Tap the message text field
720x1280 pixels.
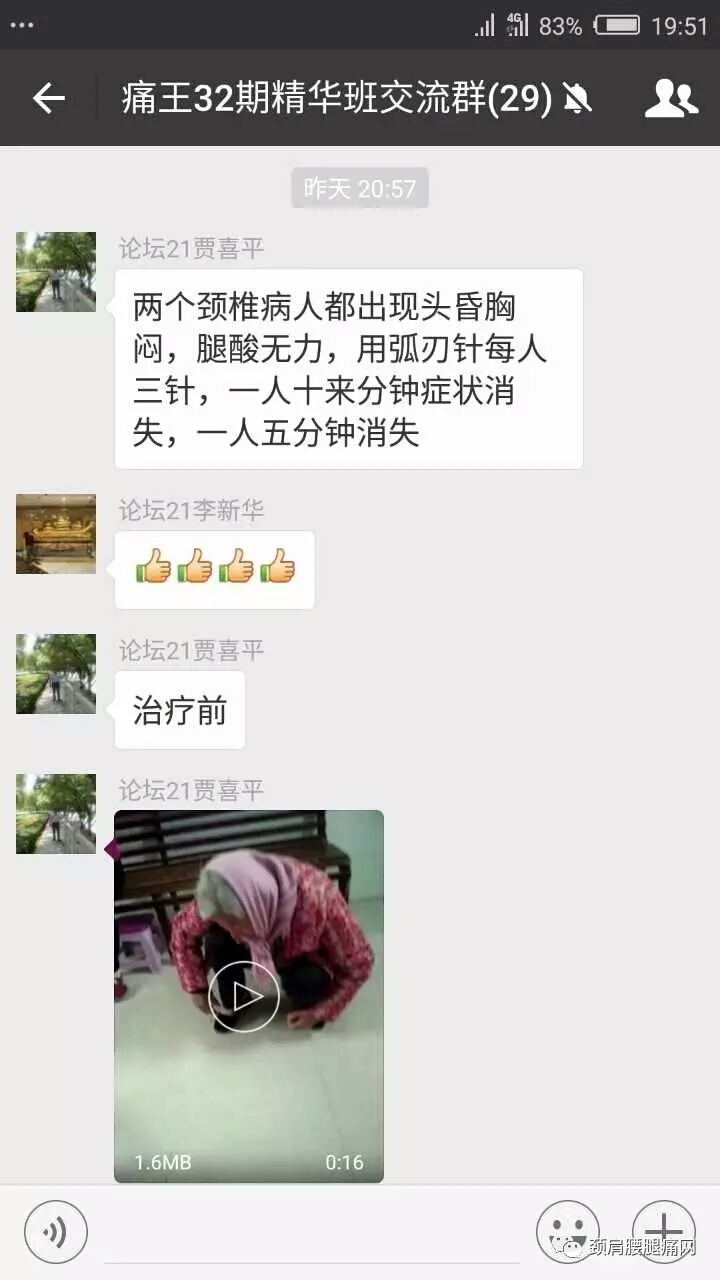(312, 1232)
